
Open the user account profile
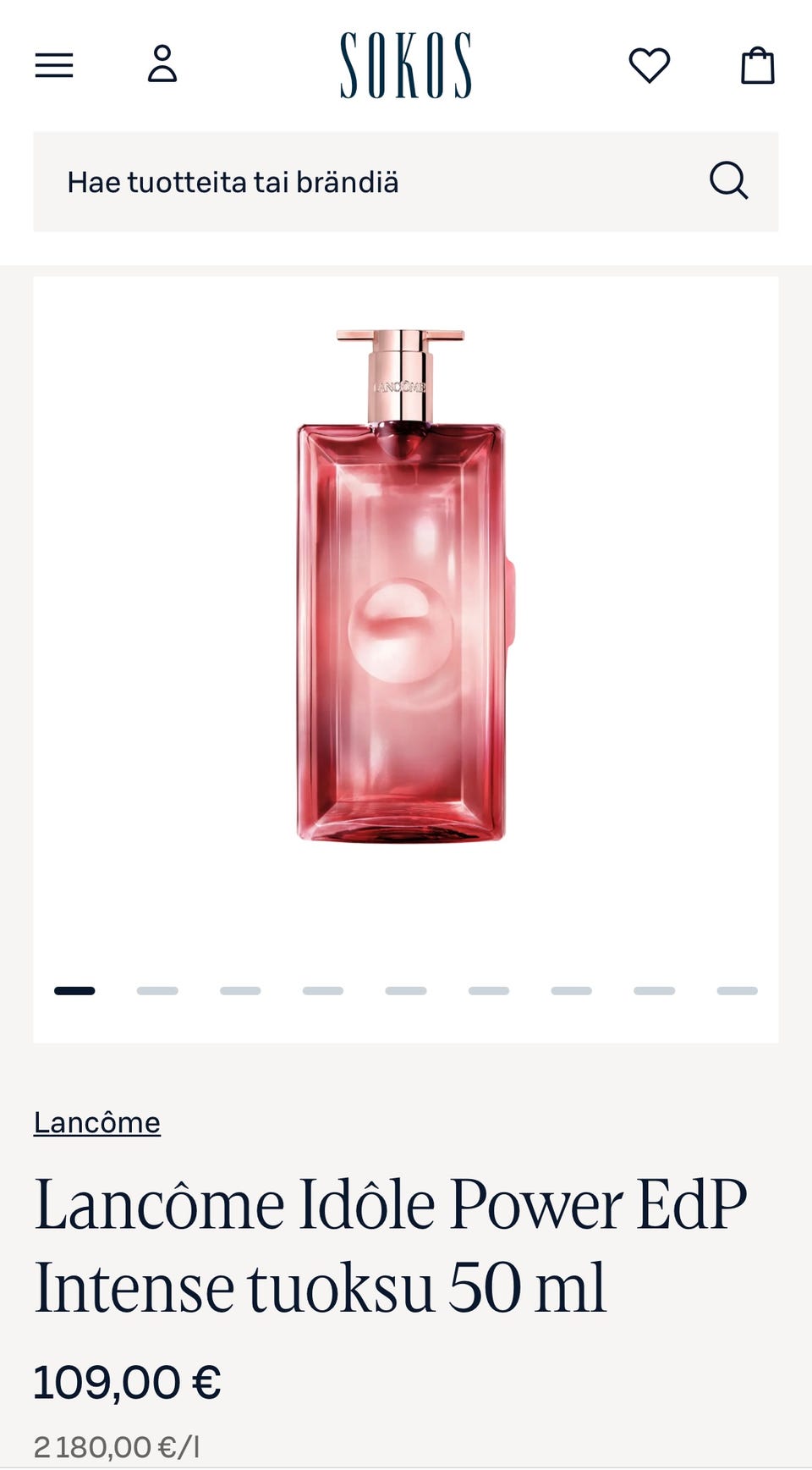(x=162, y=64)
